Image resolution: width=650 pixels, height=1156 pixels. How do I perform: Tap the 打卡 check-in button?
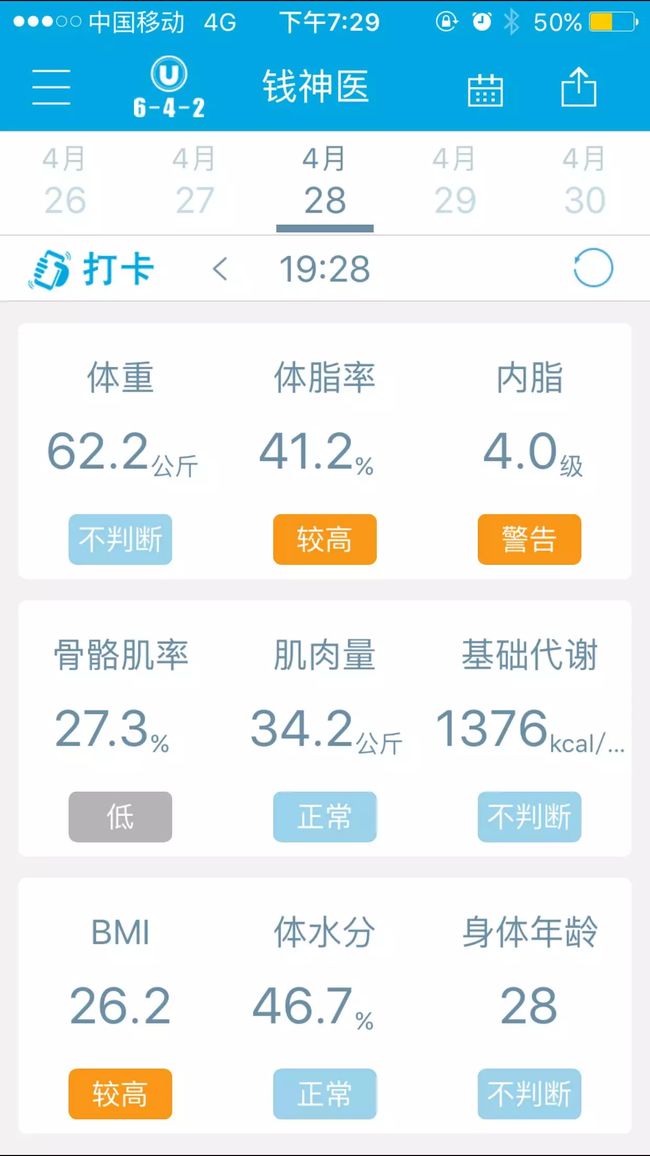tap(91, 270)
